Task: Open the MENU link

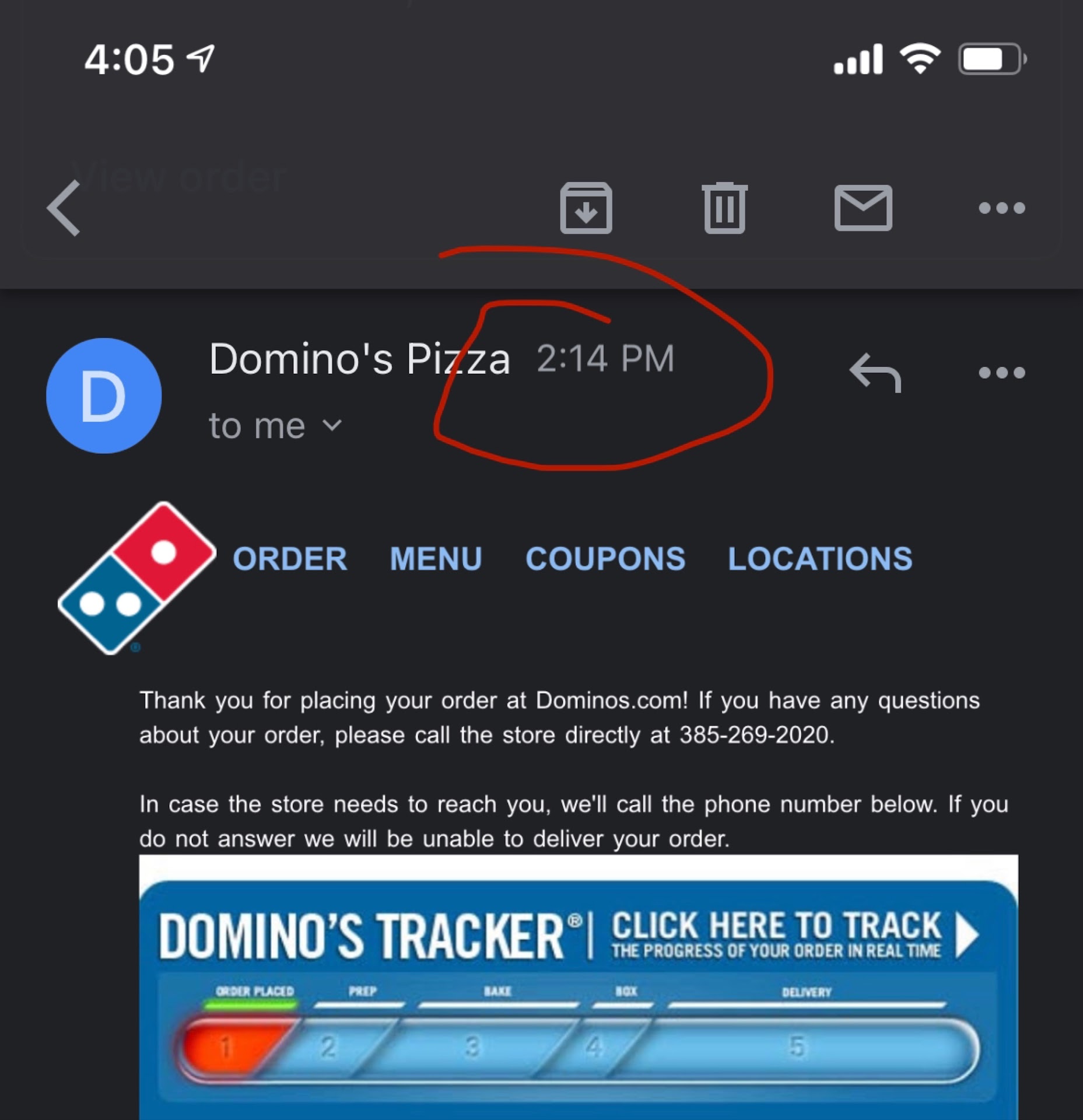Action: point(436,559)
